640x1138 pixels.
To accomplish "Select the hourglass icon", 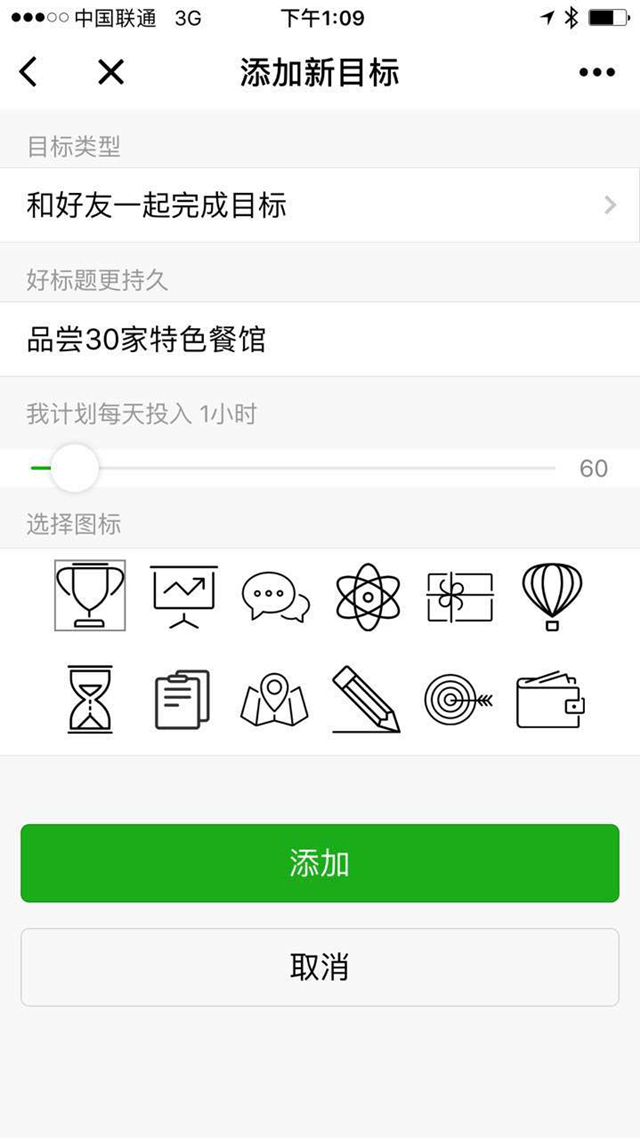I will pos(90,699).
